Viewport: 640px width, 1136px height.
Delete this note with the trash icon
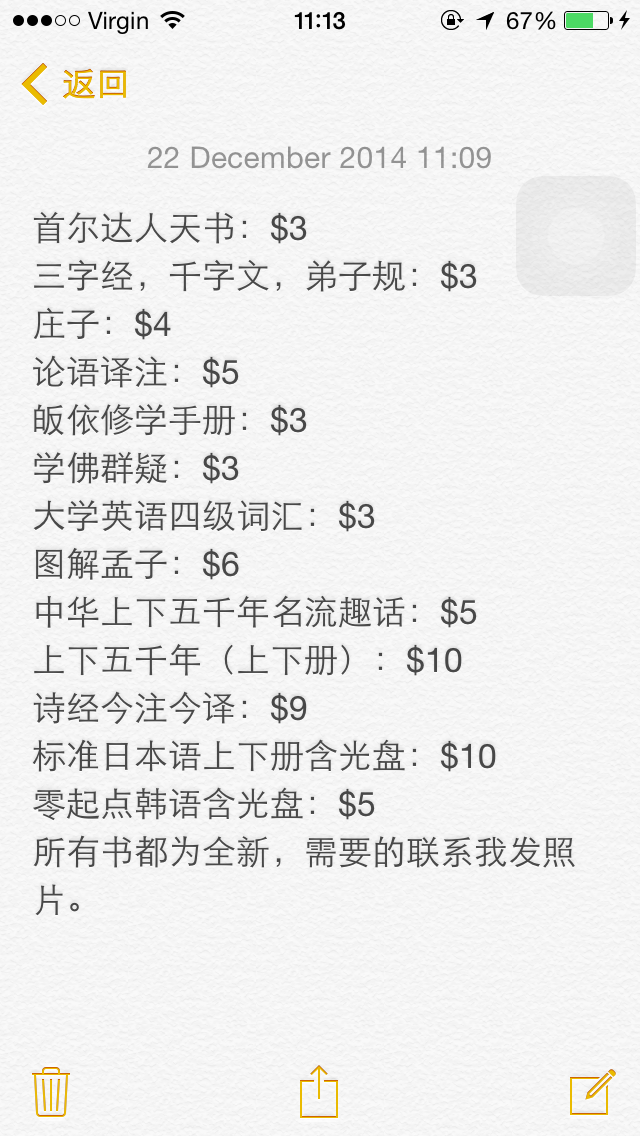pos(50,1091)
